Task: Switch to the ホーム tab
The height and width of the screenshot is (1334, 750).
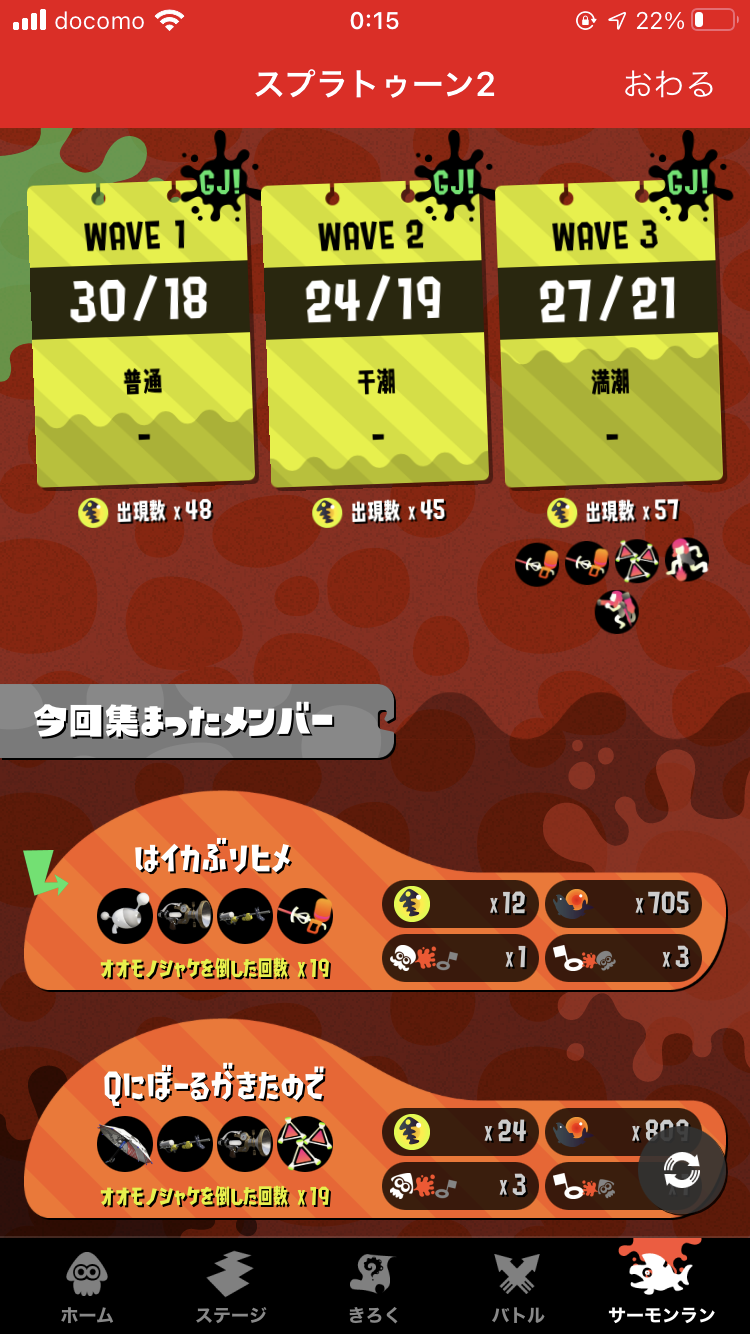Action: click(x=87, y=1287)
